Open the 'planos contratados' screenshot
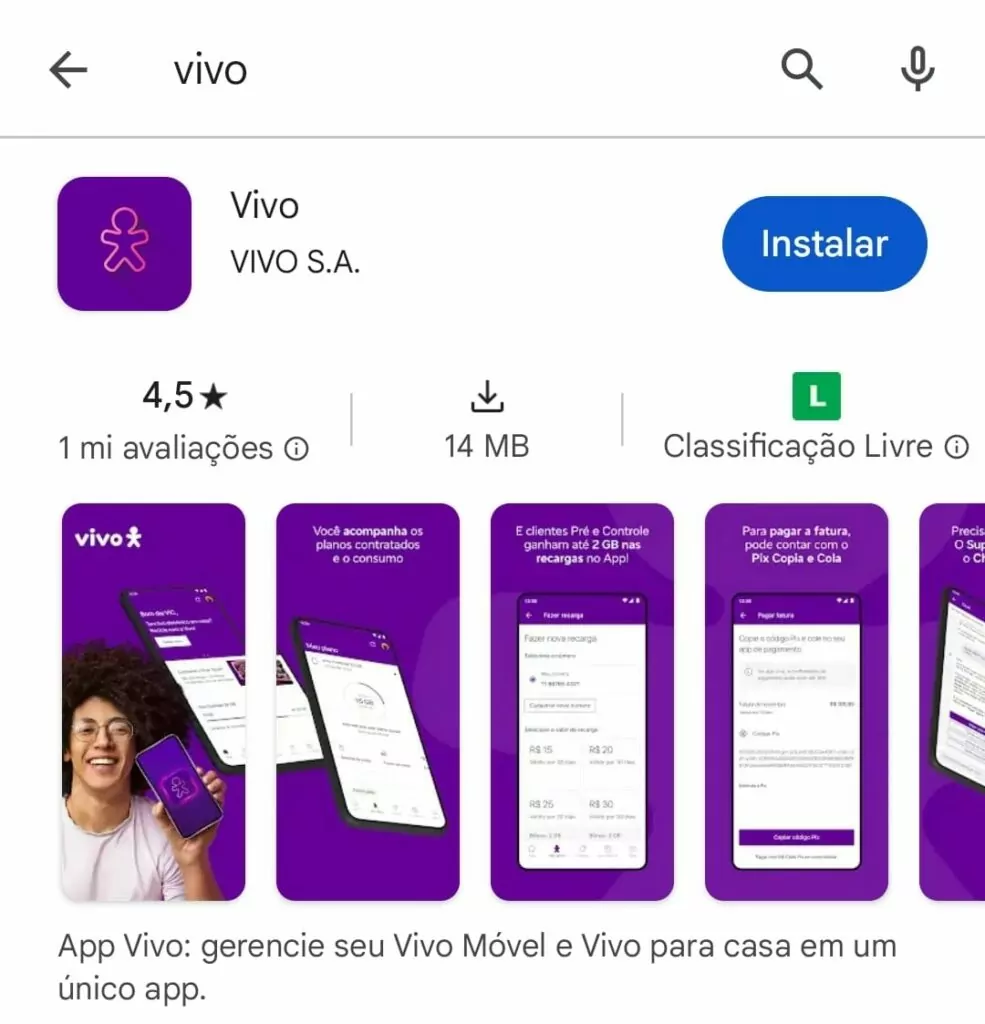Viewport: 985px width, 1024px height. point(367,702)
